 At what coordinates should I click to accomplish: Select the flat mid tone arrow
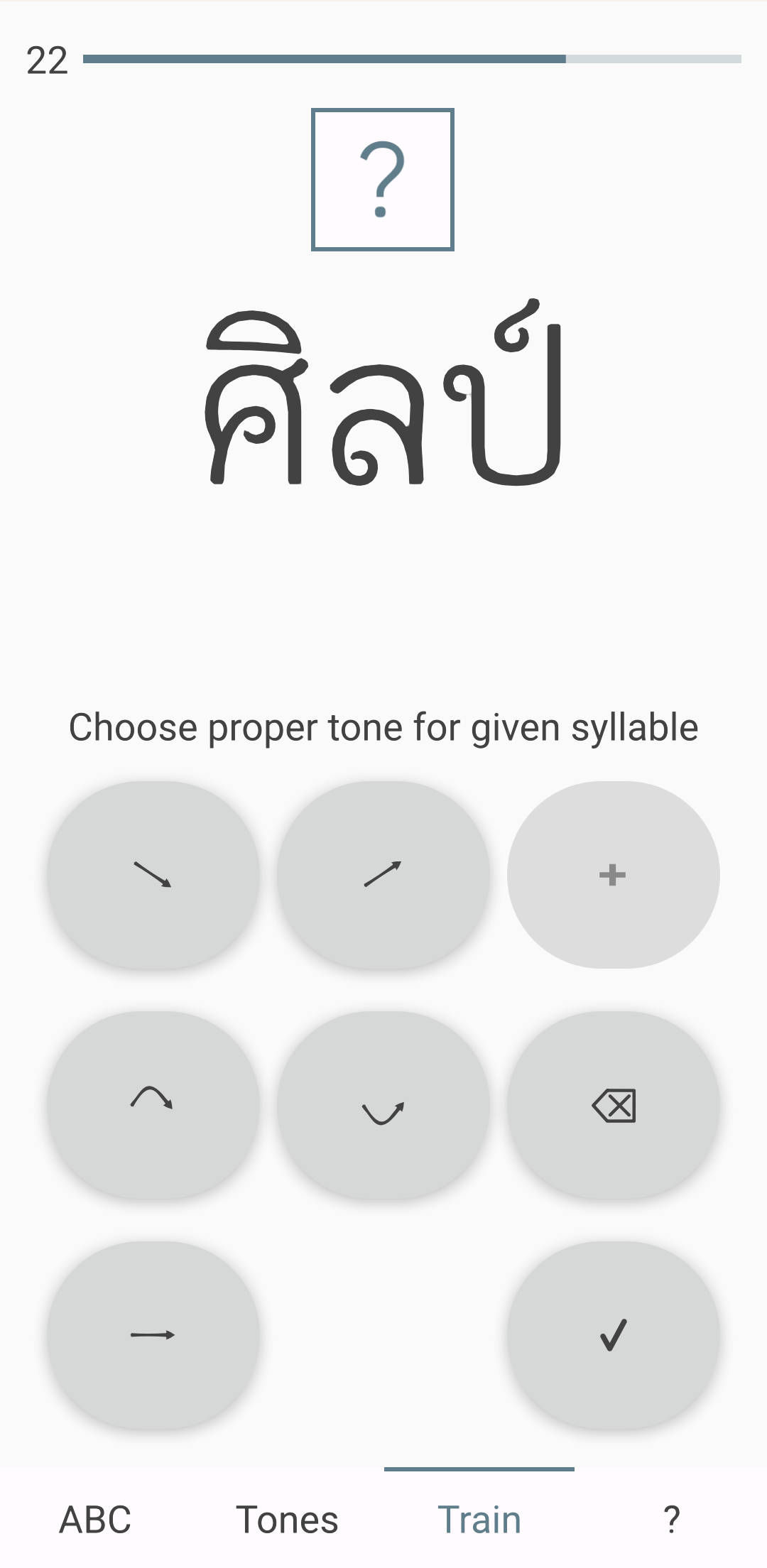tap(153, 1335)
